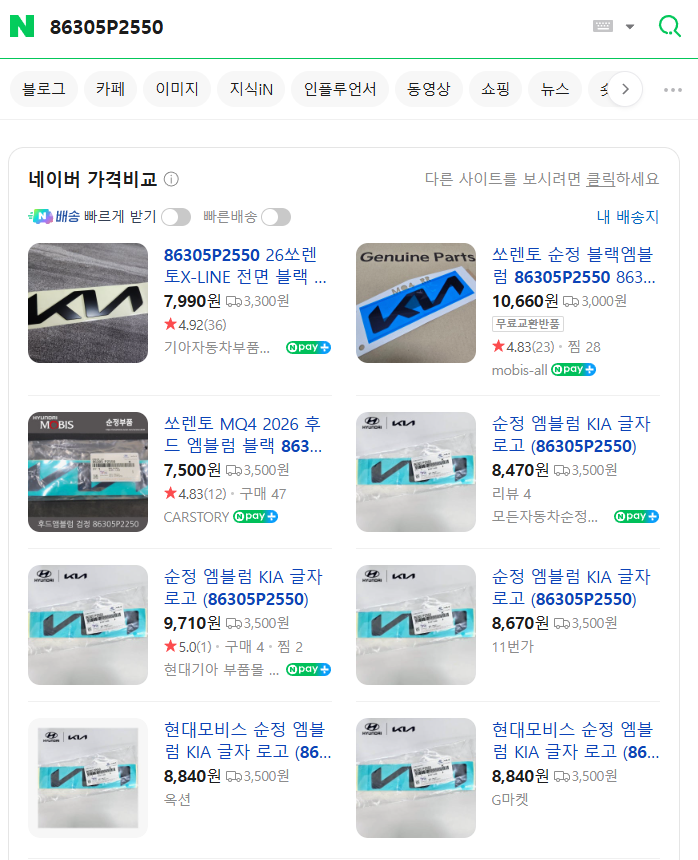The image size is (698, 860).
Task: Show more search category tabs with the arrow
Action: [x=625, y=89]
